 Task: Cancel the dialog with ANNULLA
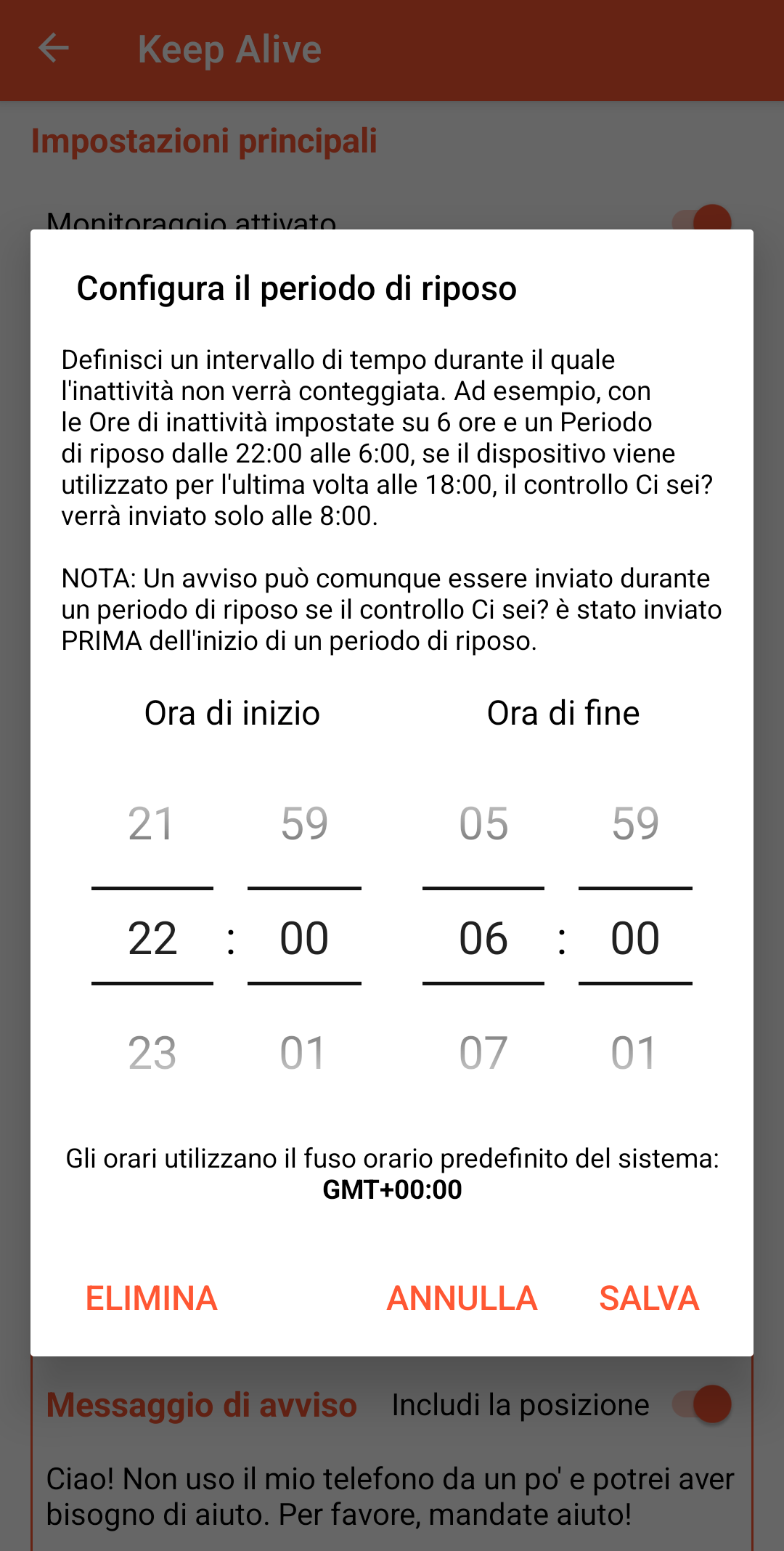[x=462, y=1298]
